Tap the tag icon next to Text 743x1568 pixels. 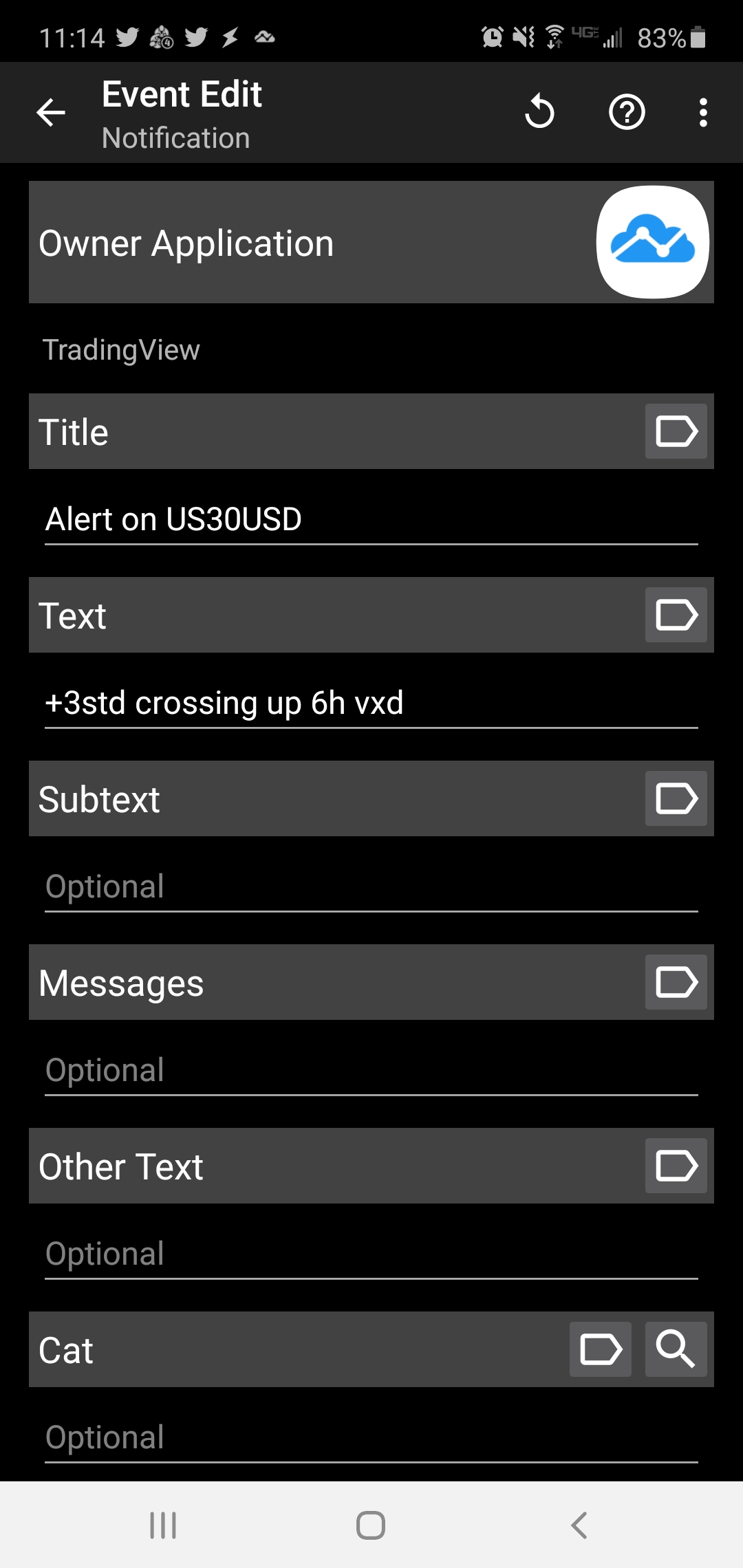pyautogui.click(x=676, y=615)
